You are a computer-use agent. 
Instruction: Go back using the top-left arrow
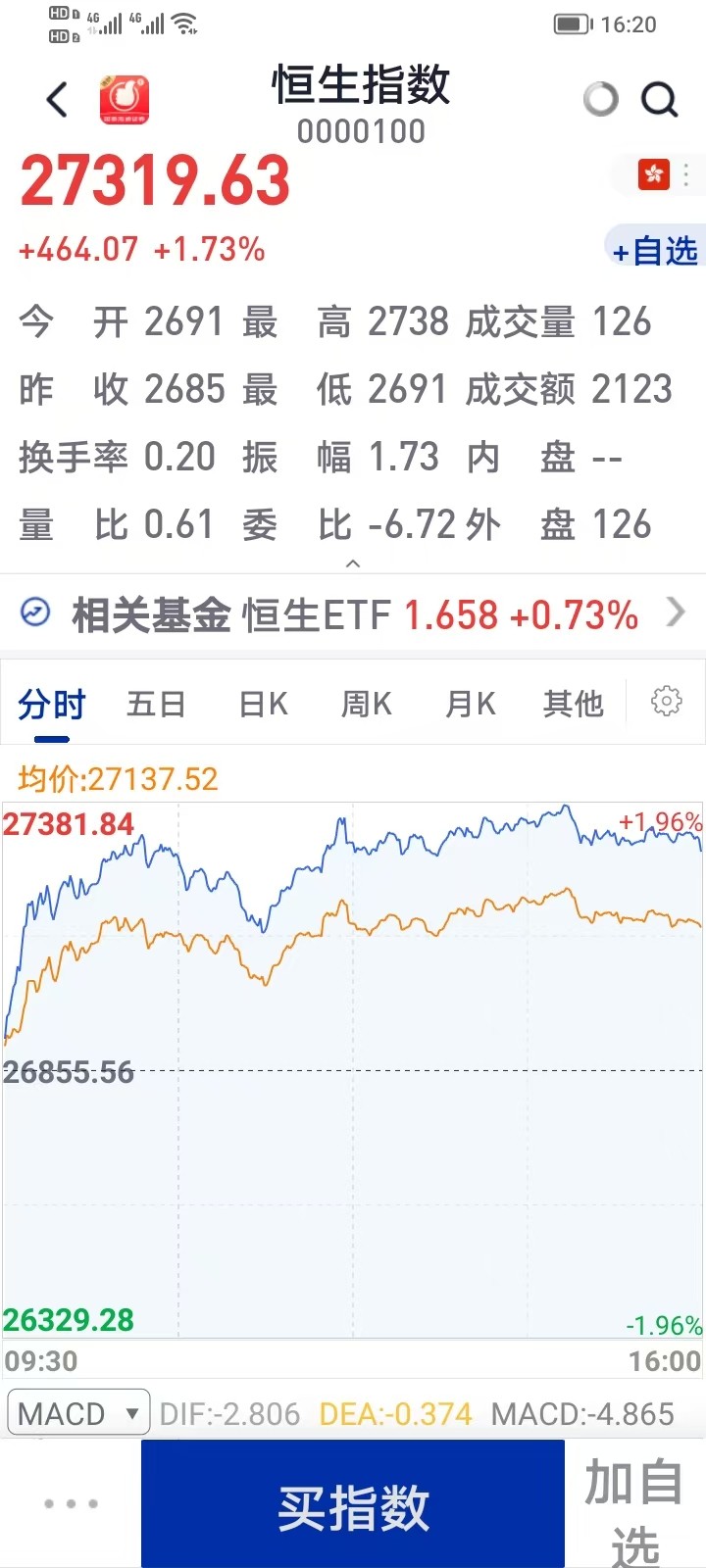pos(58,99)
